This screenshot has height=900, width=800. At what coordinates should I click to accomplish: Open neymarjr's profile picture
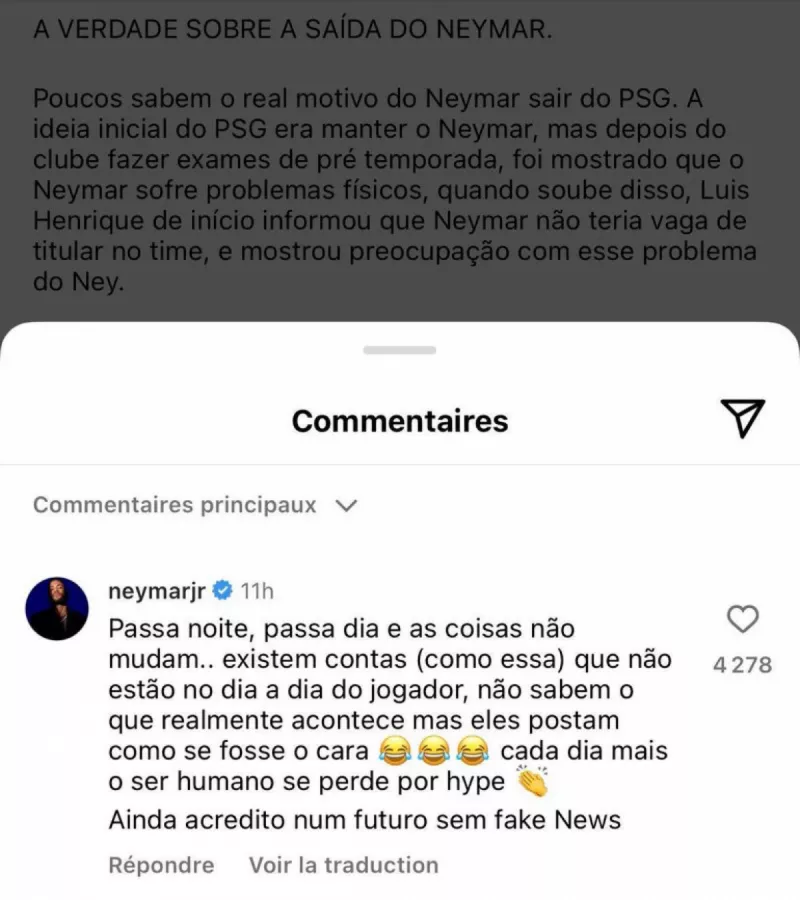pos(57,607)
